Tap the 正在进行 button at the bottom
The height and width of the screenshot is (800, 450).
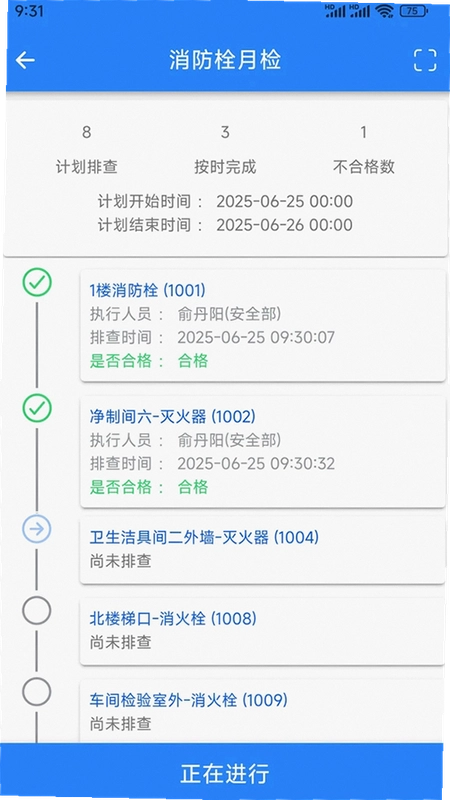225,771
